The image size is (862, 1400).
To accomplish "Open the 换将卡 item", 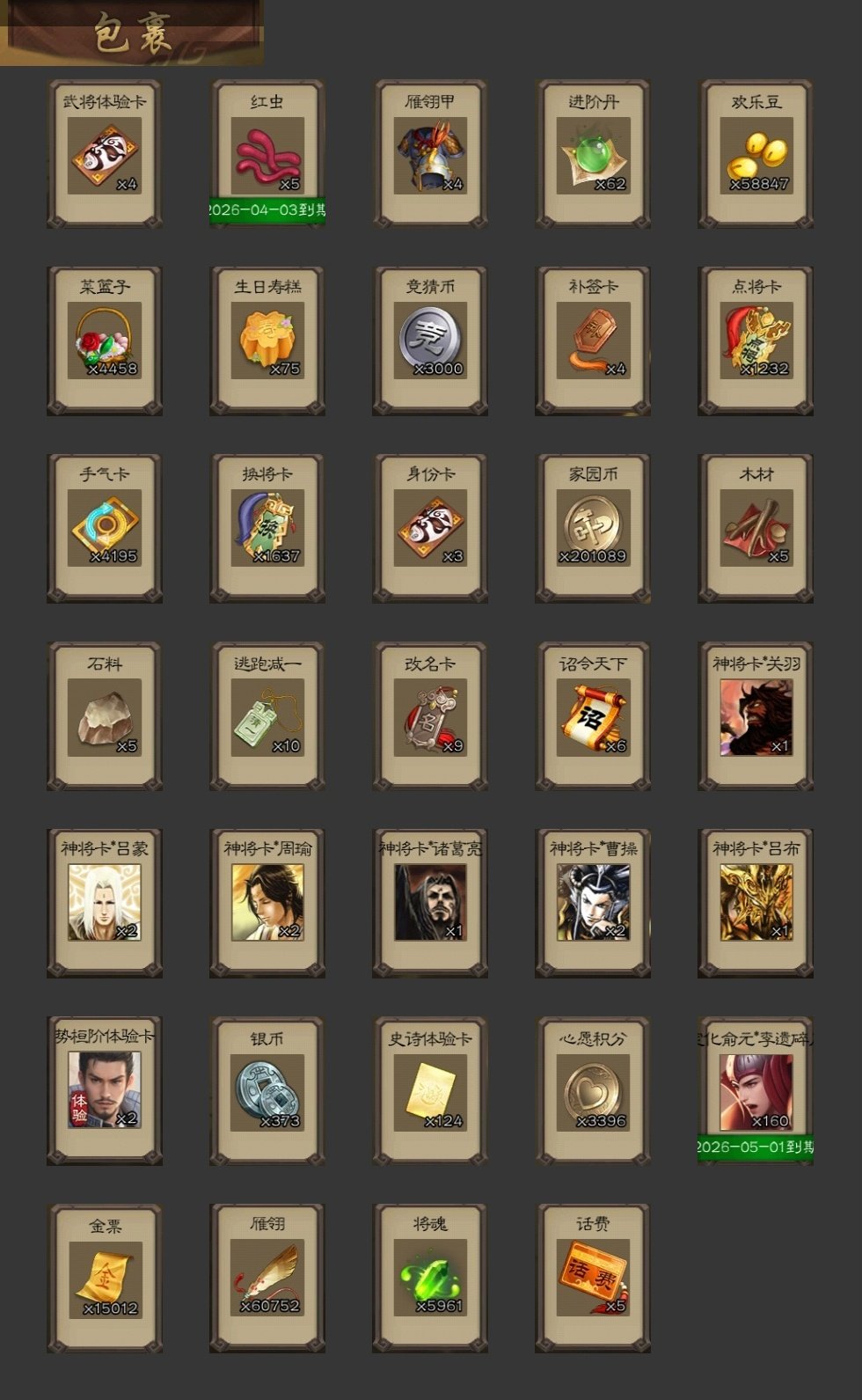I will [267, 529].
